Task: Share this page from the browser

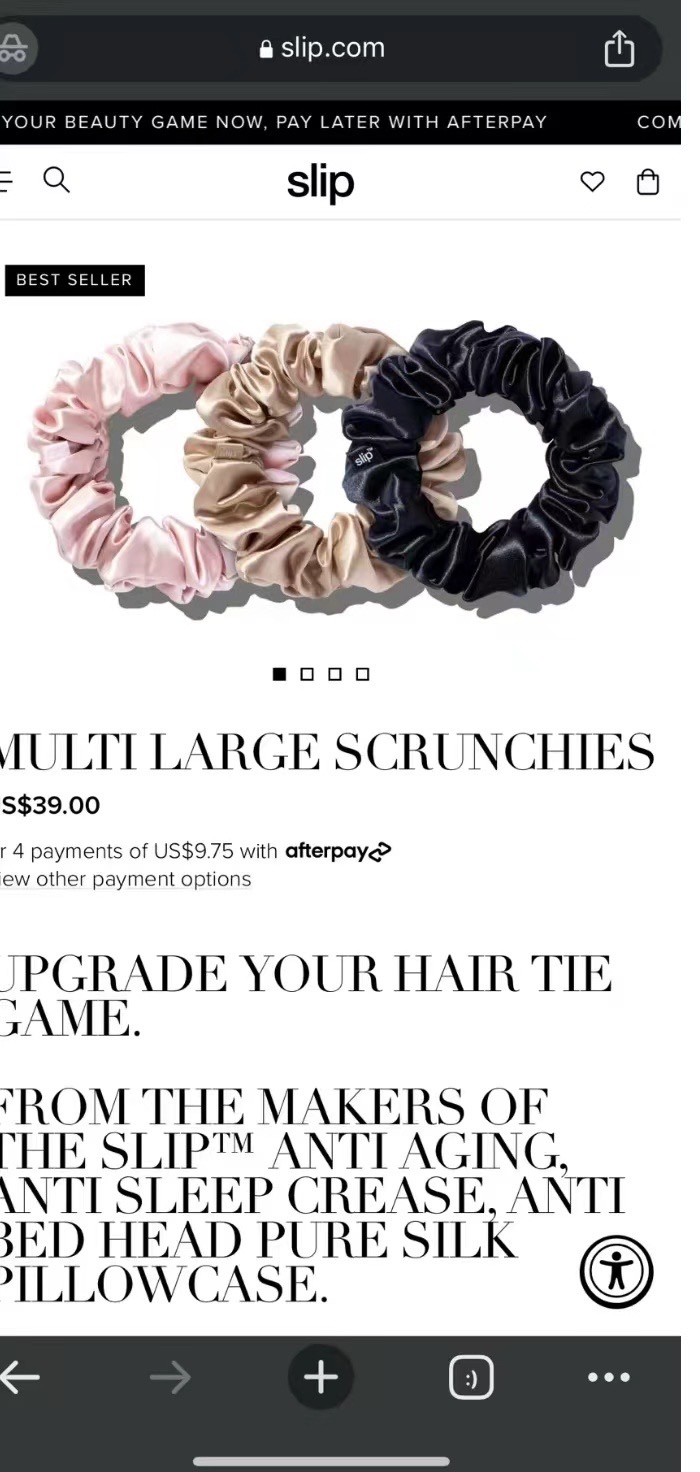Action: coord(619,48)
